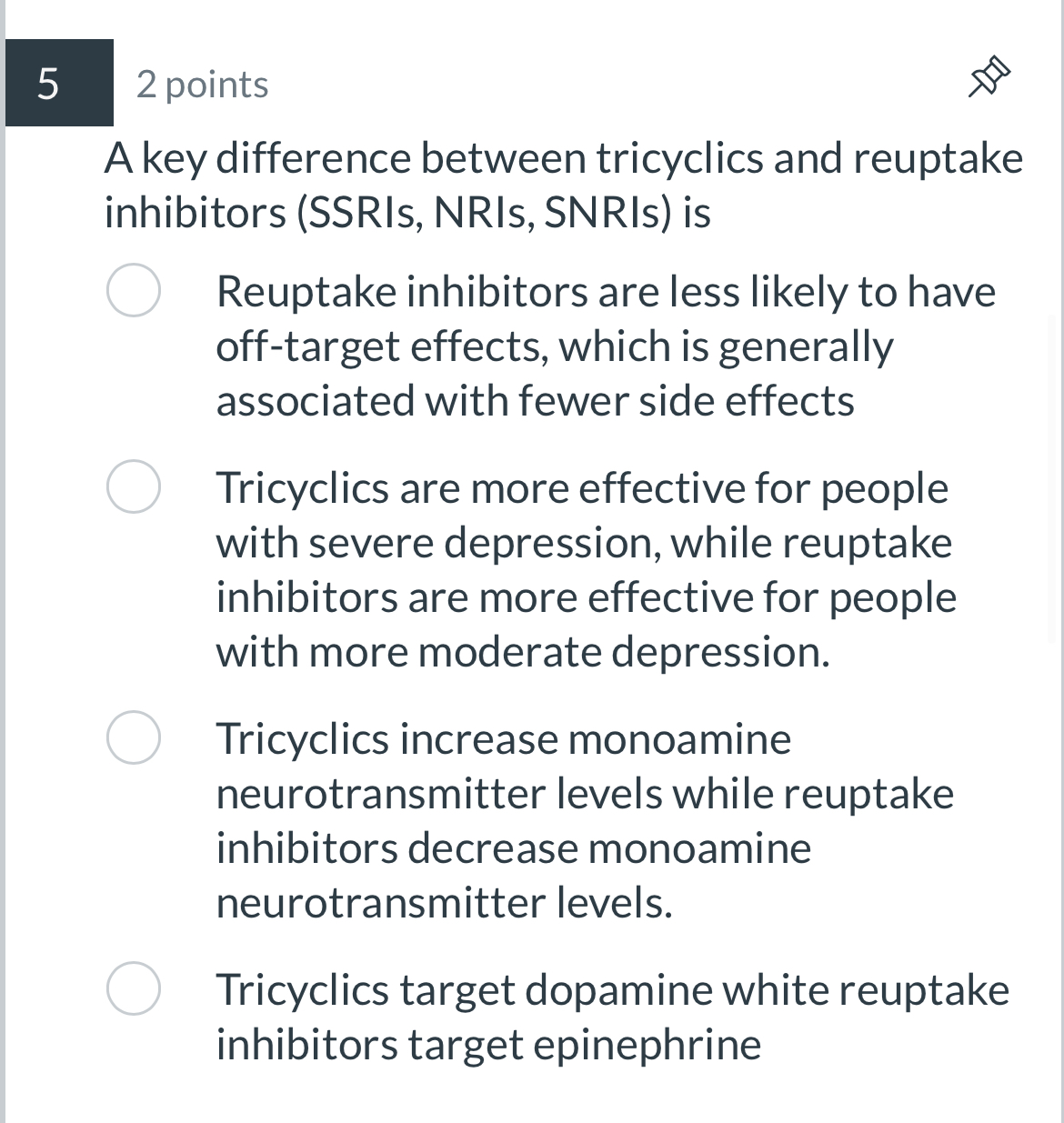
Task: Select answer about fewer off-target effects
Action: point(135,289)
